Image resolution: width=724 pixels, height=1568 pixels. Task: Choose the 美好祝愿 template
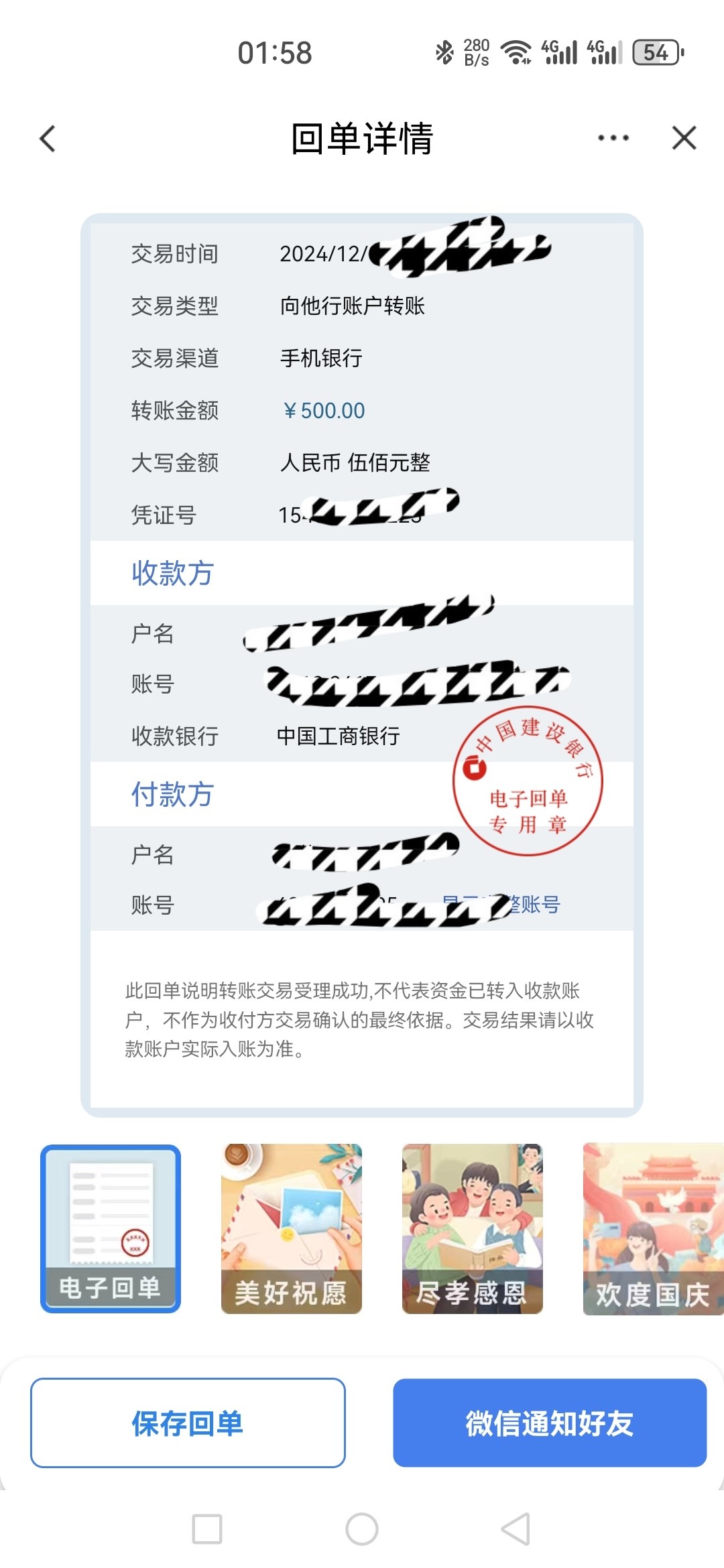[x=292, y=1228]
